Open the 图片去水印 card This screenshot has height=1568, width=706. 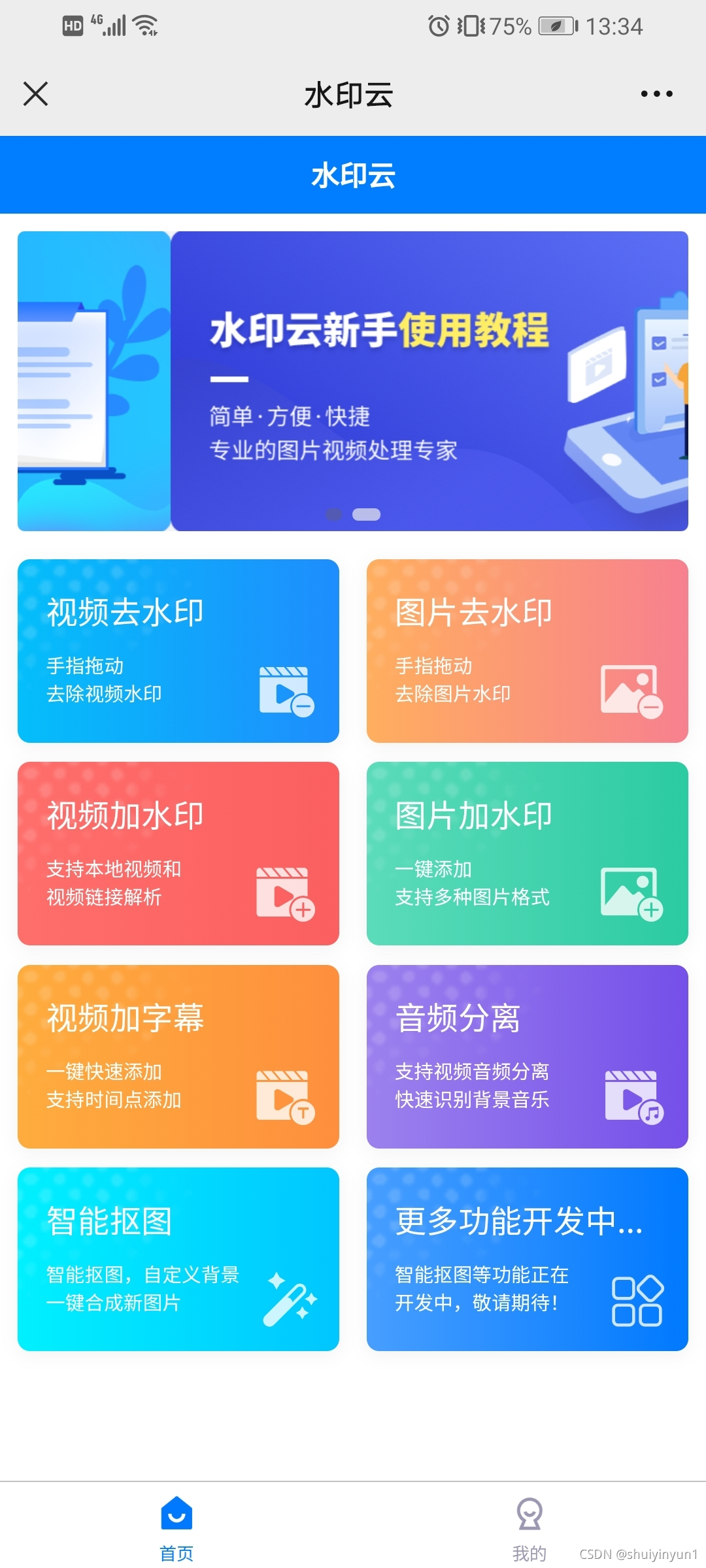pos(527,651)
